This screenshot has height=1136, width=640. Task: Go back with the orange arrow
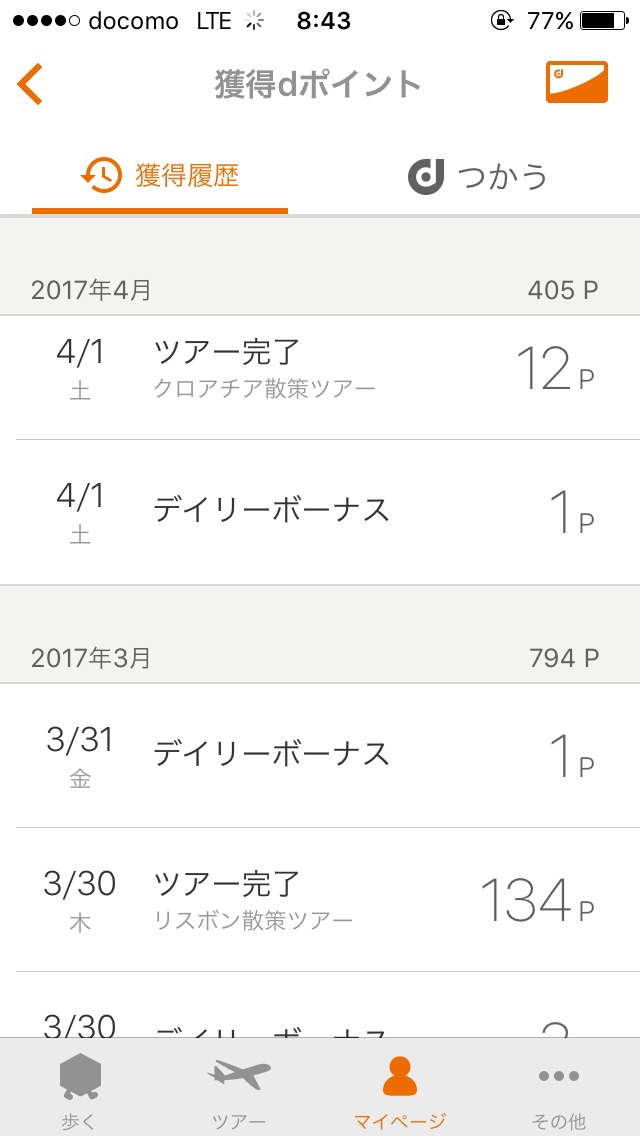click(30, 85)
